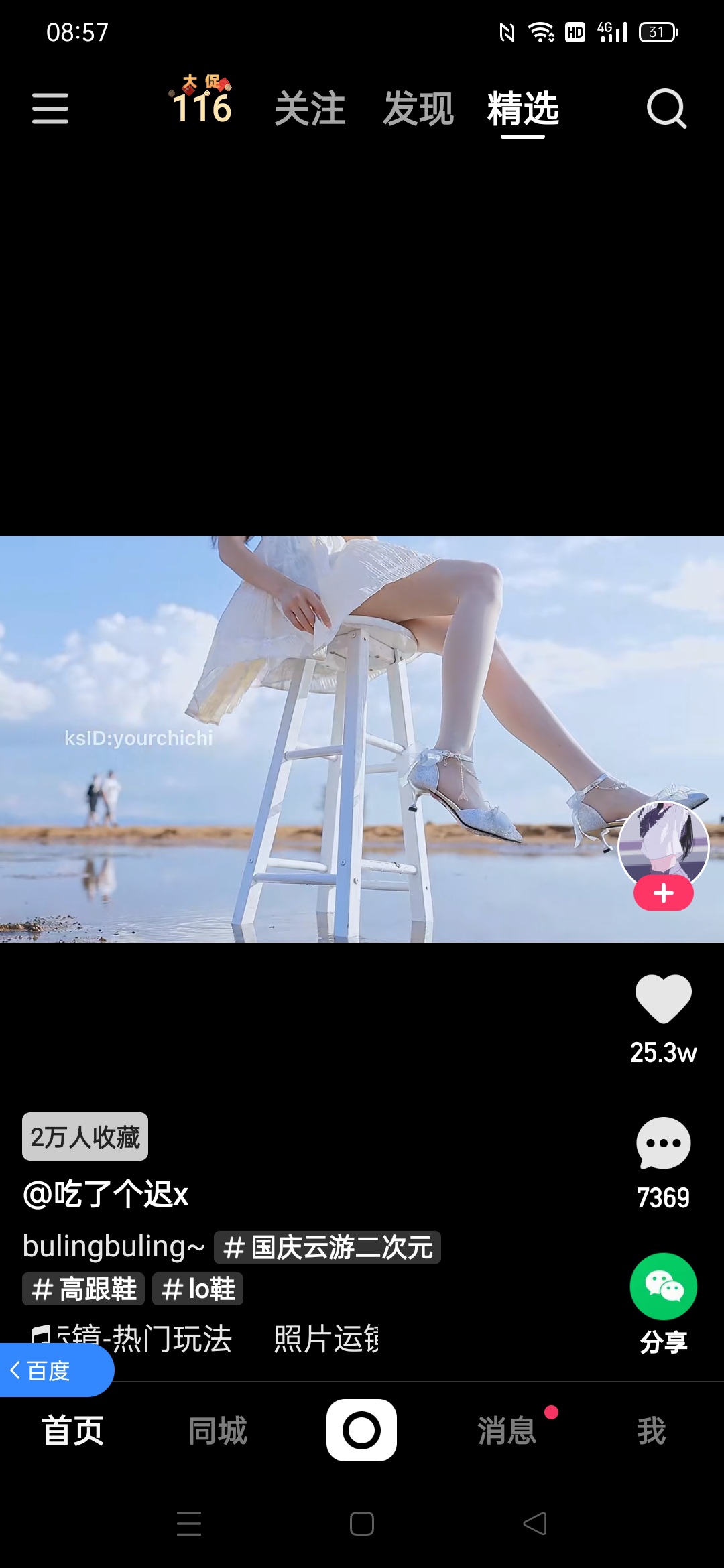
Task: Open hashtag 国庆云游二次元
Action: [327, 1247]
